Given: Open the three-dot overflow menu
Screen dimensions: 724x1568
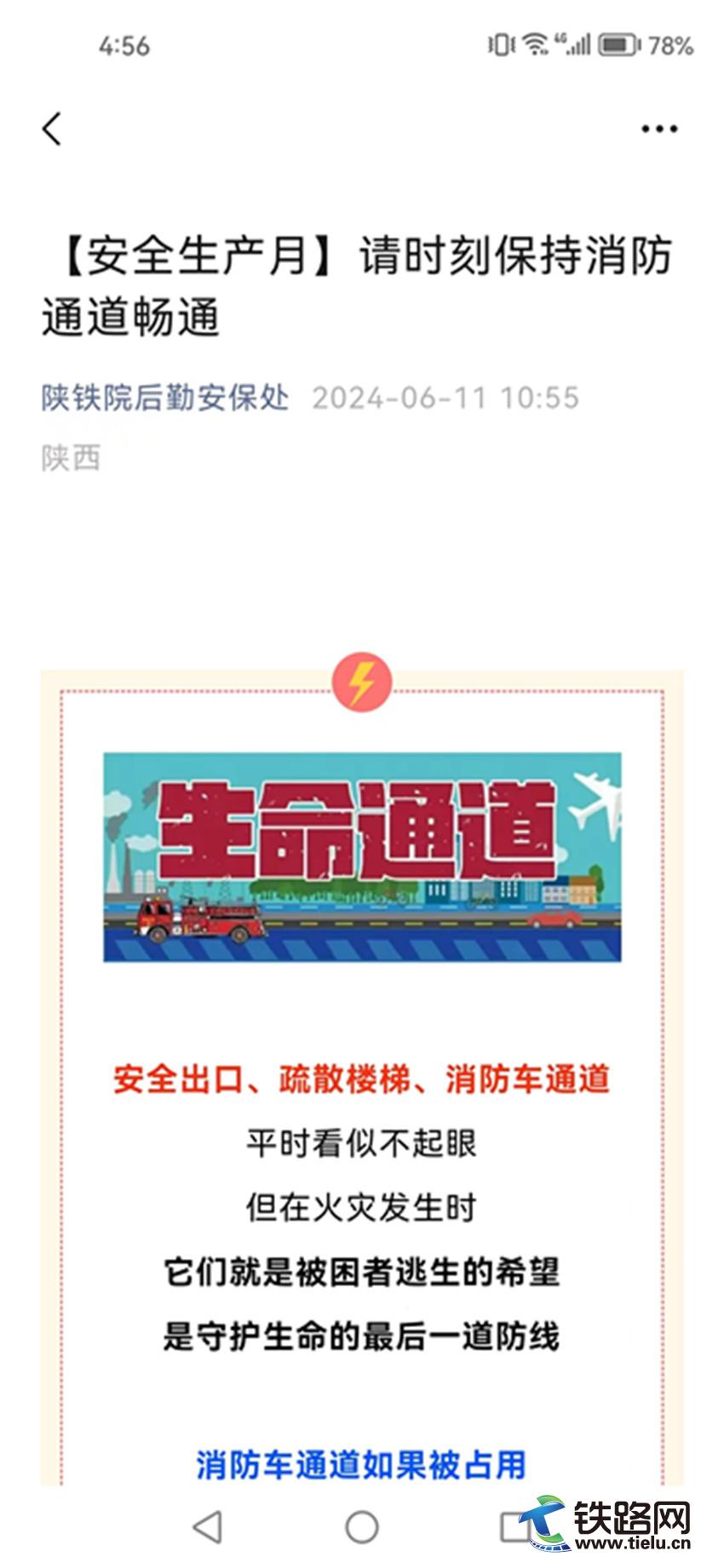Looking at the screenshot, I should tap(658, 129).
